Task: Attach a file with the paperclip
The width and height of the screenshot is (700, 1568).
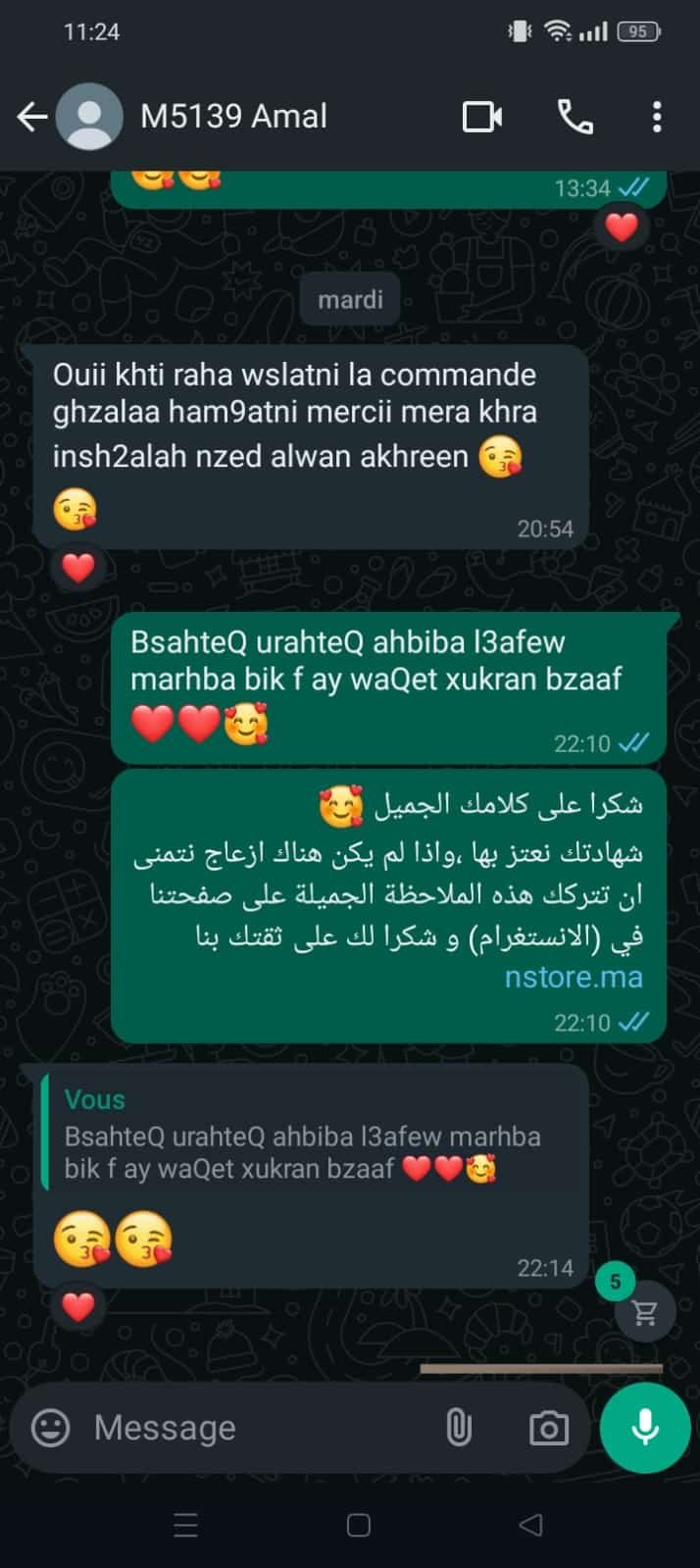Action: point(458,1428)
